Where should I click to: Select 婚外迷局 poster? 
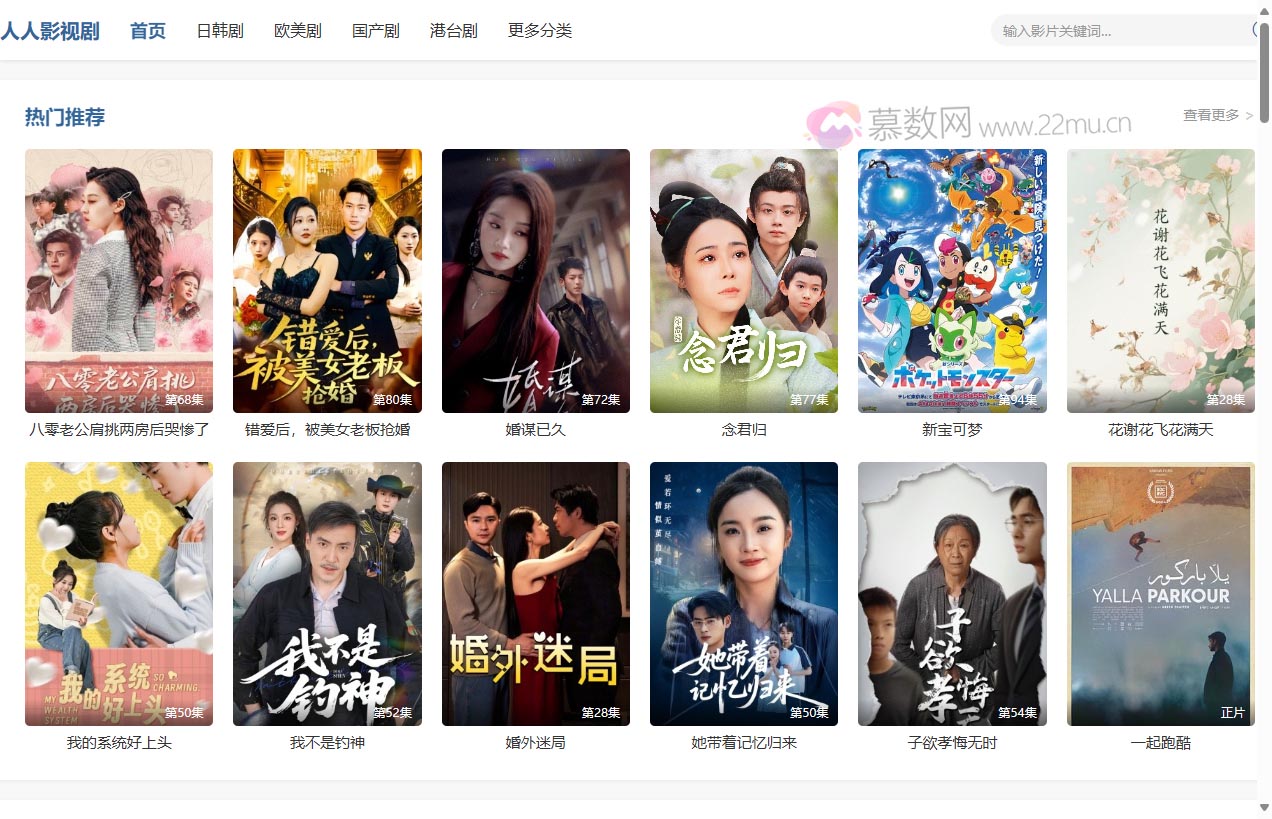pos(536,593)
